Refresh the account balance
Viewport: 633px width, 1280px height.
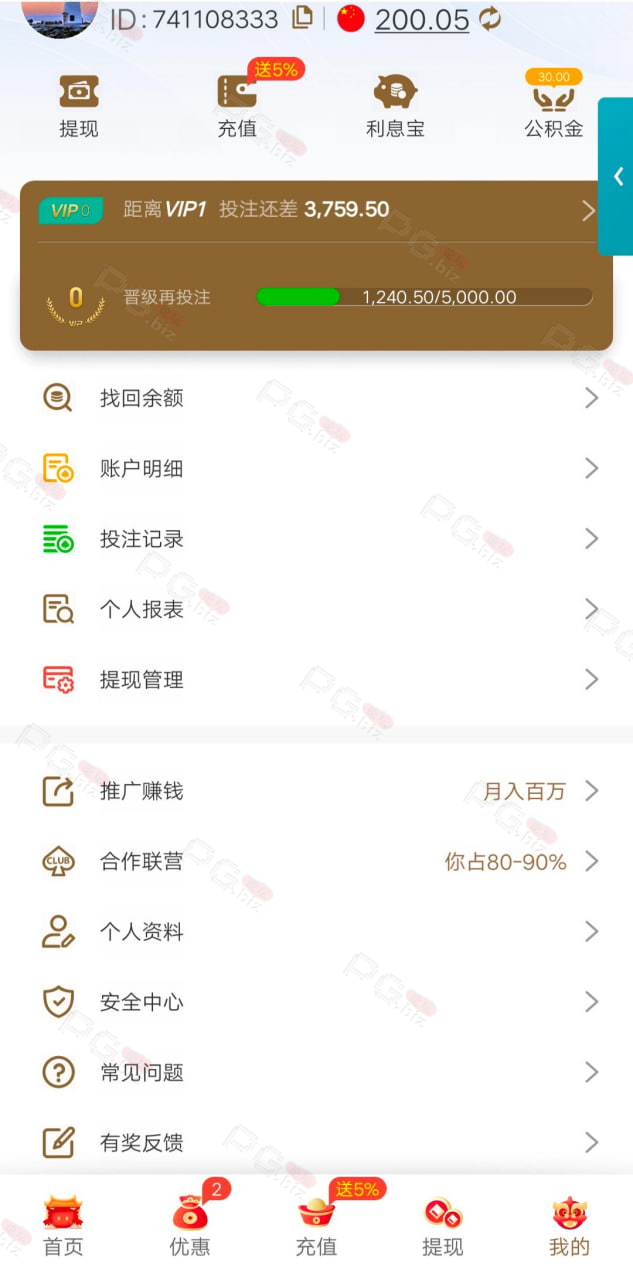490,18
